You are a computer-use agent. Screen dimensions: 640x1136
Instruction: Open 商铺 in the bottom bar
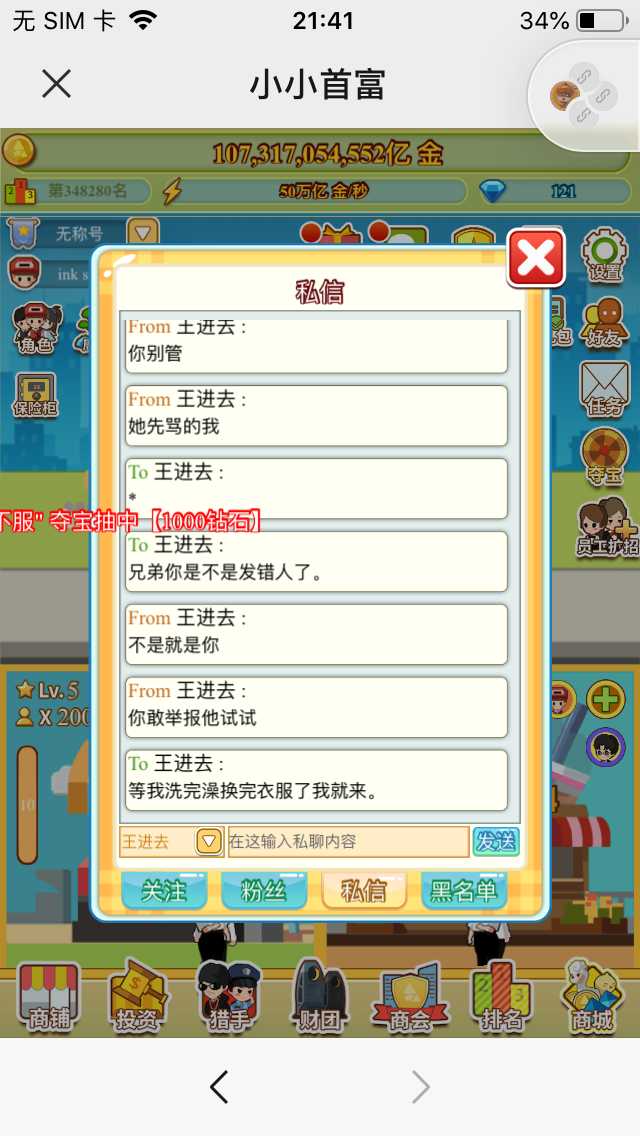pos(49,996)
